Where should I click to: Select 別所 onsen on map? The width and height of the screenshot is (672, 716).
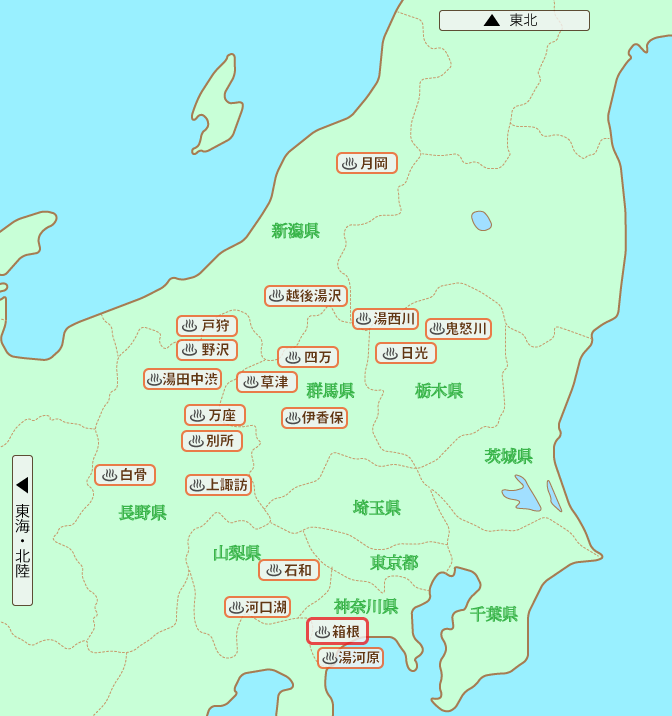pyautogui.click(x=212, y=441)
